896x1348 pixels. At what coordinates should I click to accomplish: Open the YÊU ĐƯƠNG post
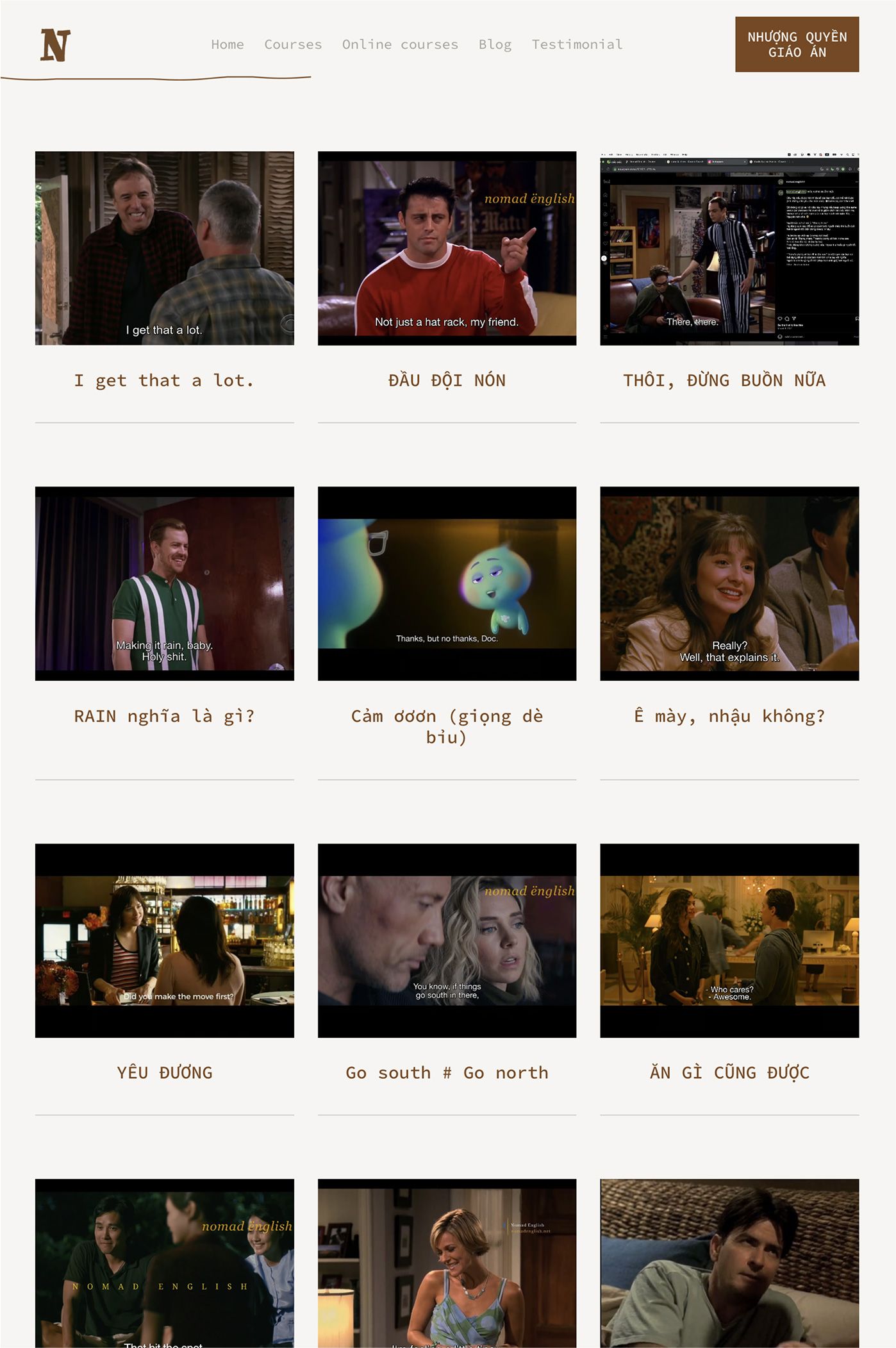[x=165, y=1072]
